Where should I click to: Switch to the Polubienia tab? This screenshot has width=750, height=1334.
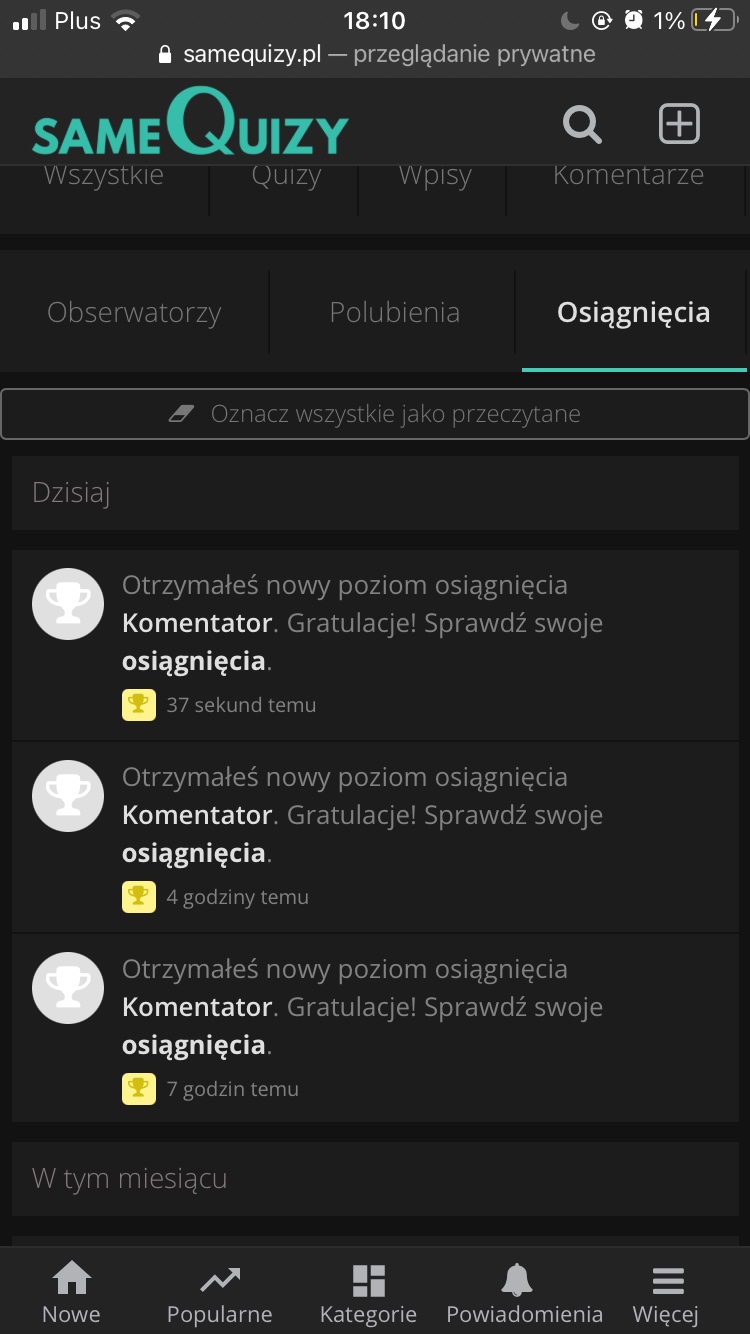[x=394, y=312]
